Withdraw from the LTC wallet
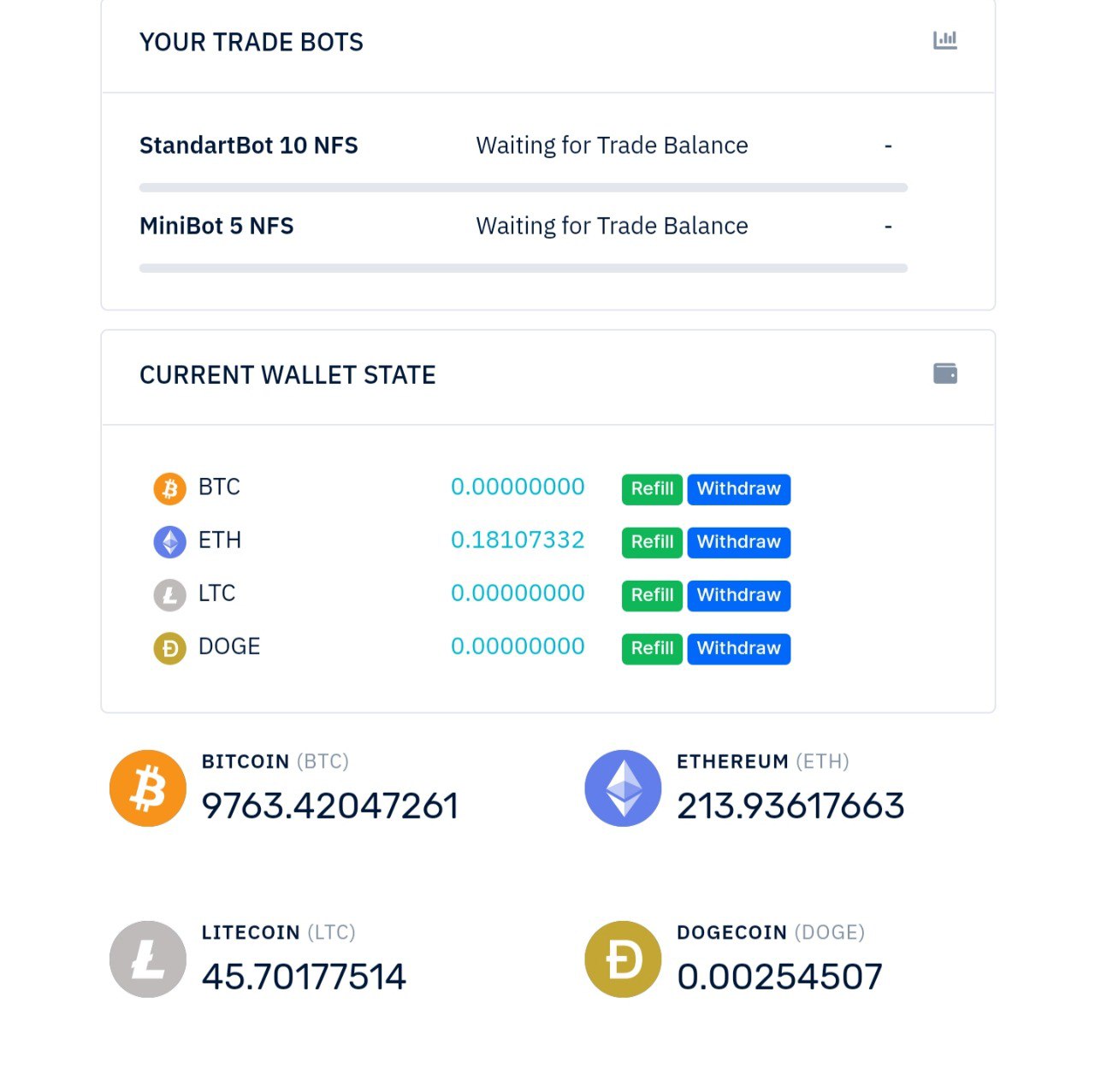The width and height of the screenshot is (1095, 1092). [x=738, y=595]
